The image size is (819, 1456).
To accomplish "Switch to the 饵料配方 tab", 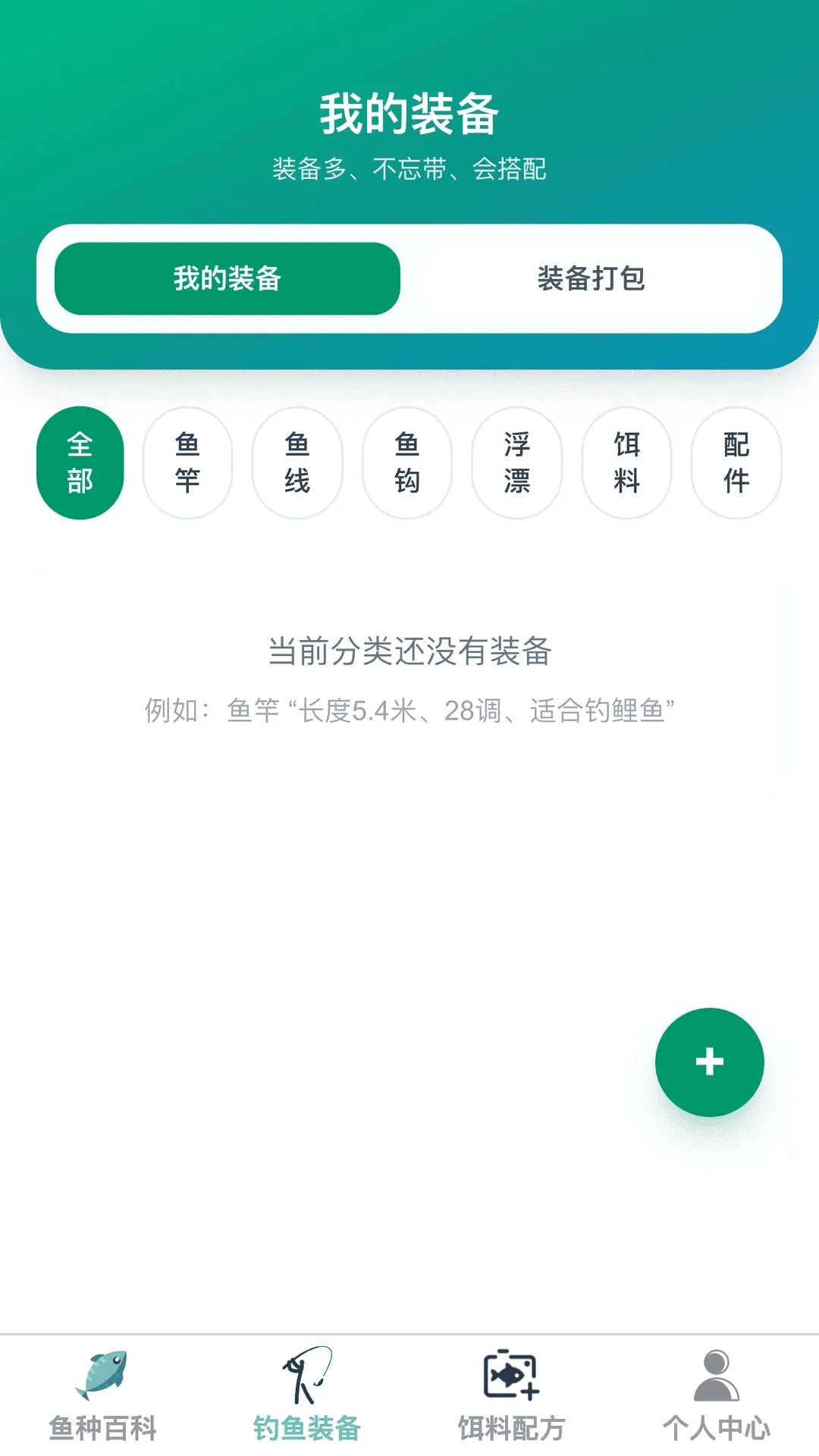I will [512, 1395].
